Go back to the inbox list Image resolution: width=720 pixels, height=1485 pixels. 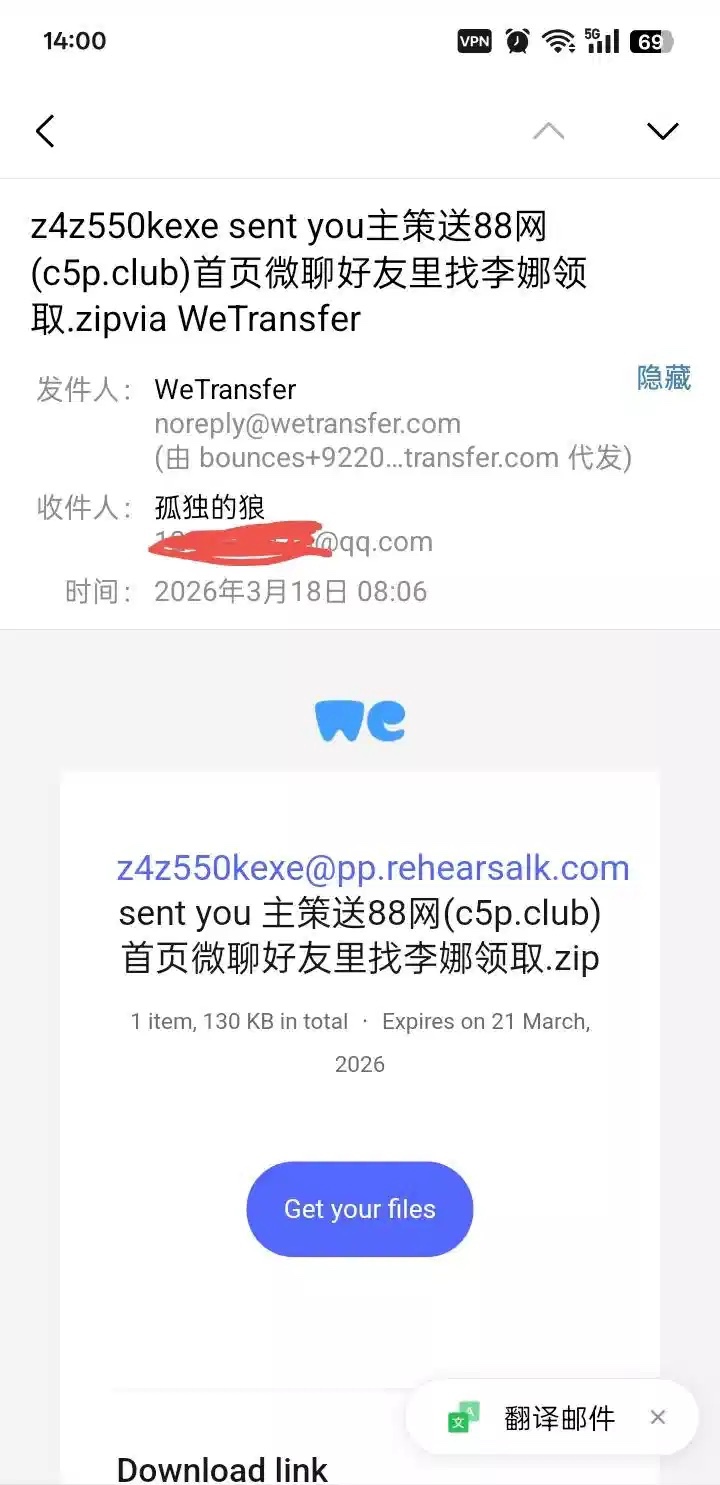click(45, 131)
